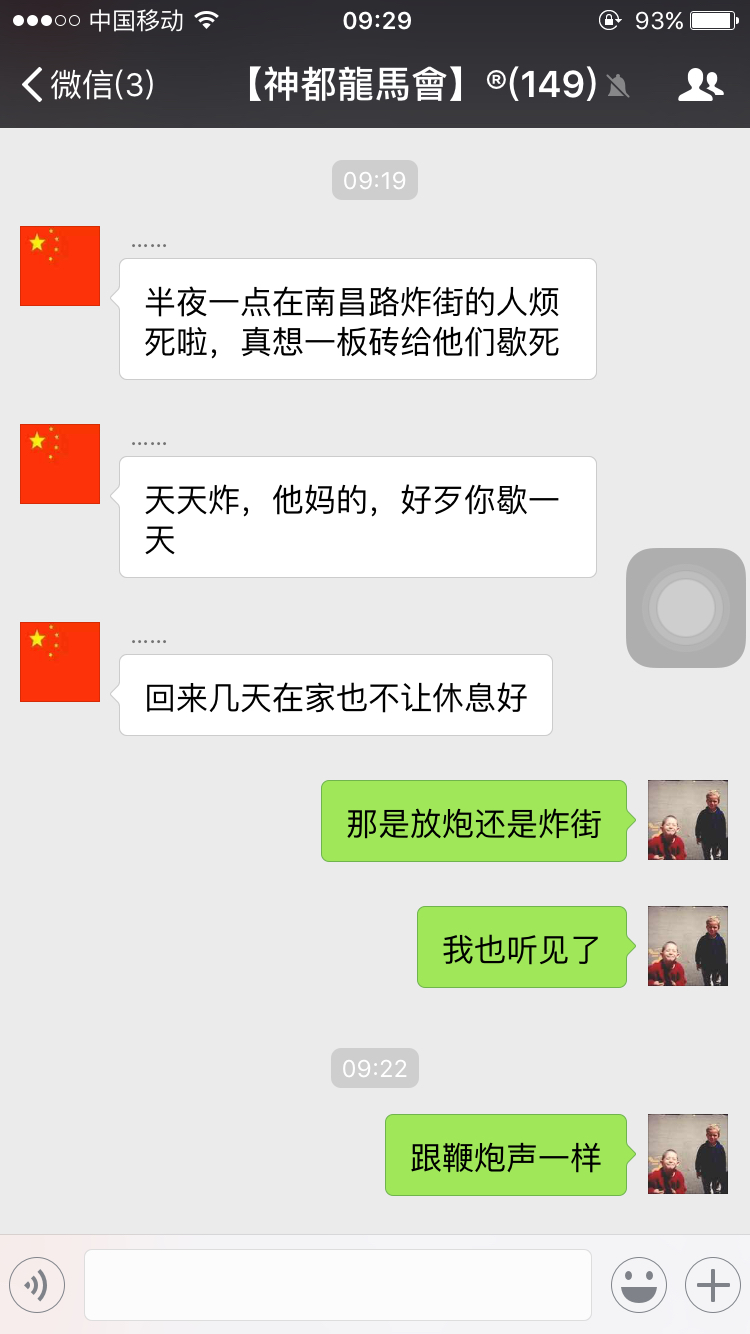The width and height of the screenshot is (750, 1334).
Task: Open the flag avatar beside the 天天炸 message
Action: [x=60, y=464]
